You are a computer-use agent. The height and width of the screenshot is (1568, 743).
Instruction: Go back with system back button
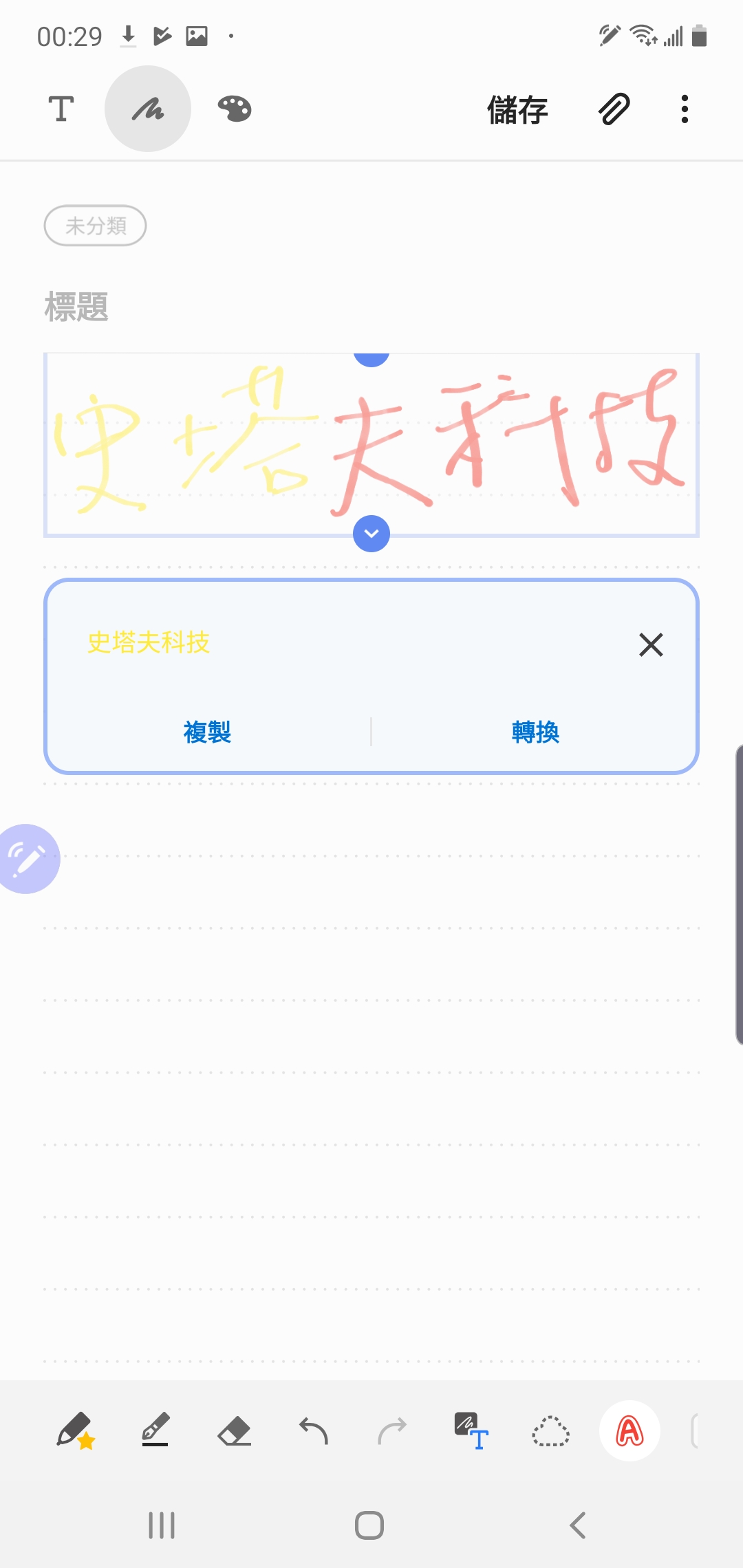578,1525
